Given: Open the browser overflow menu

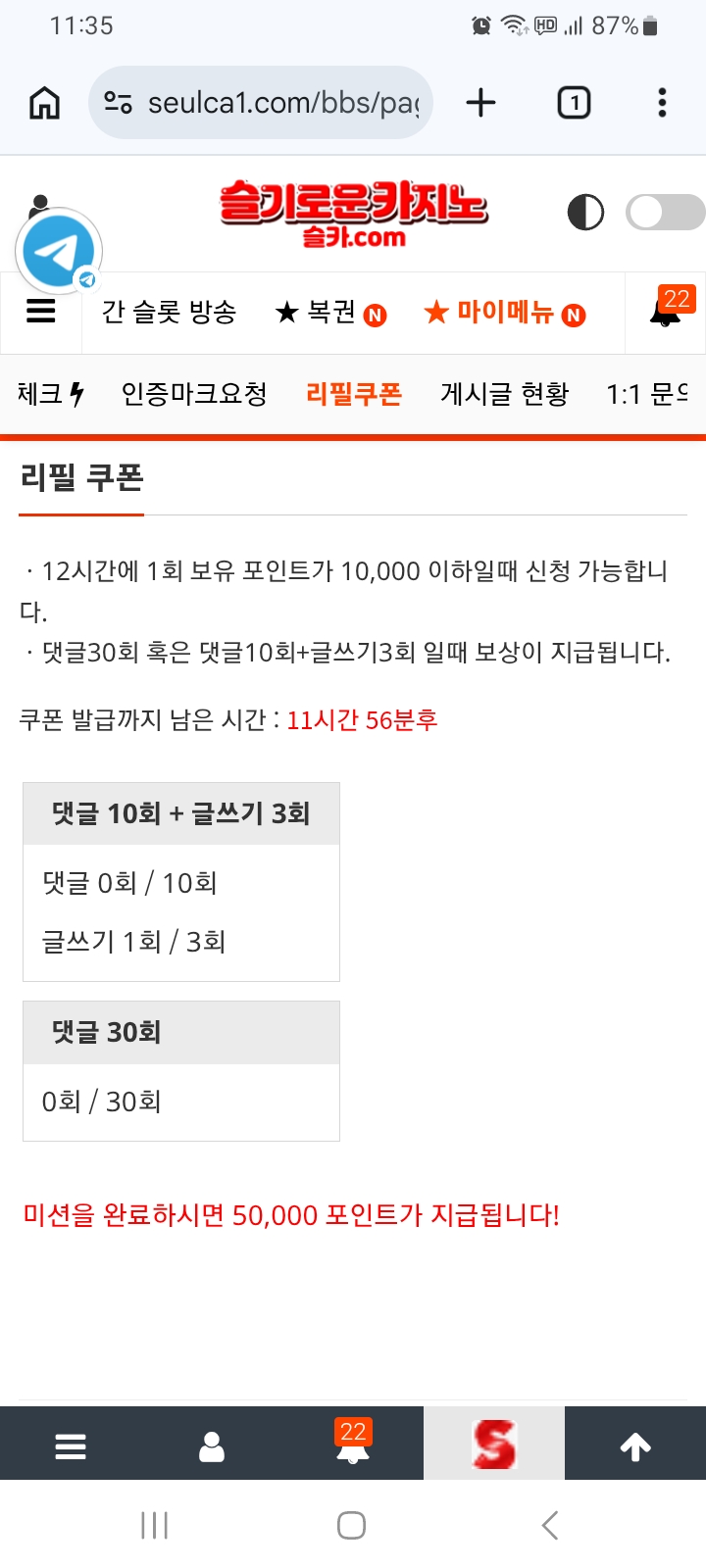Looking at the screenshot, I should pyautogui.click(x=662, y=103).
